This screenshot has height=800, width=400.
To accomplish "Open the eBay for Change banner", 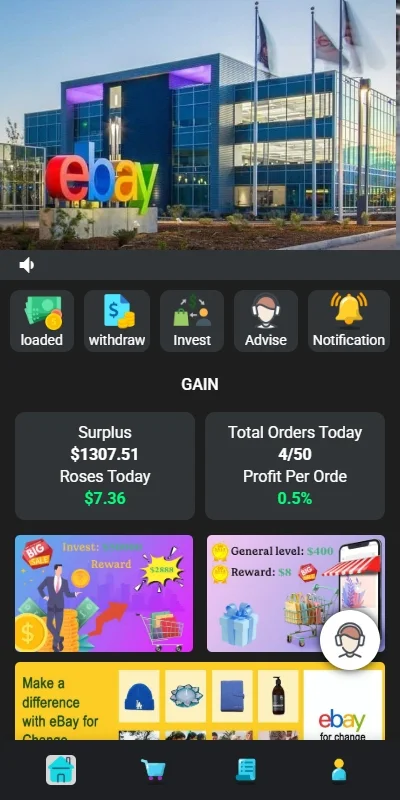I will click(x=200, y=702).
